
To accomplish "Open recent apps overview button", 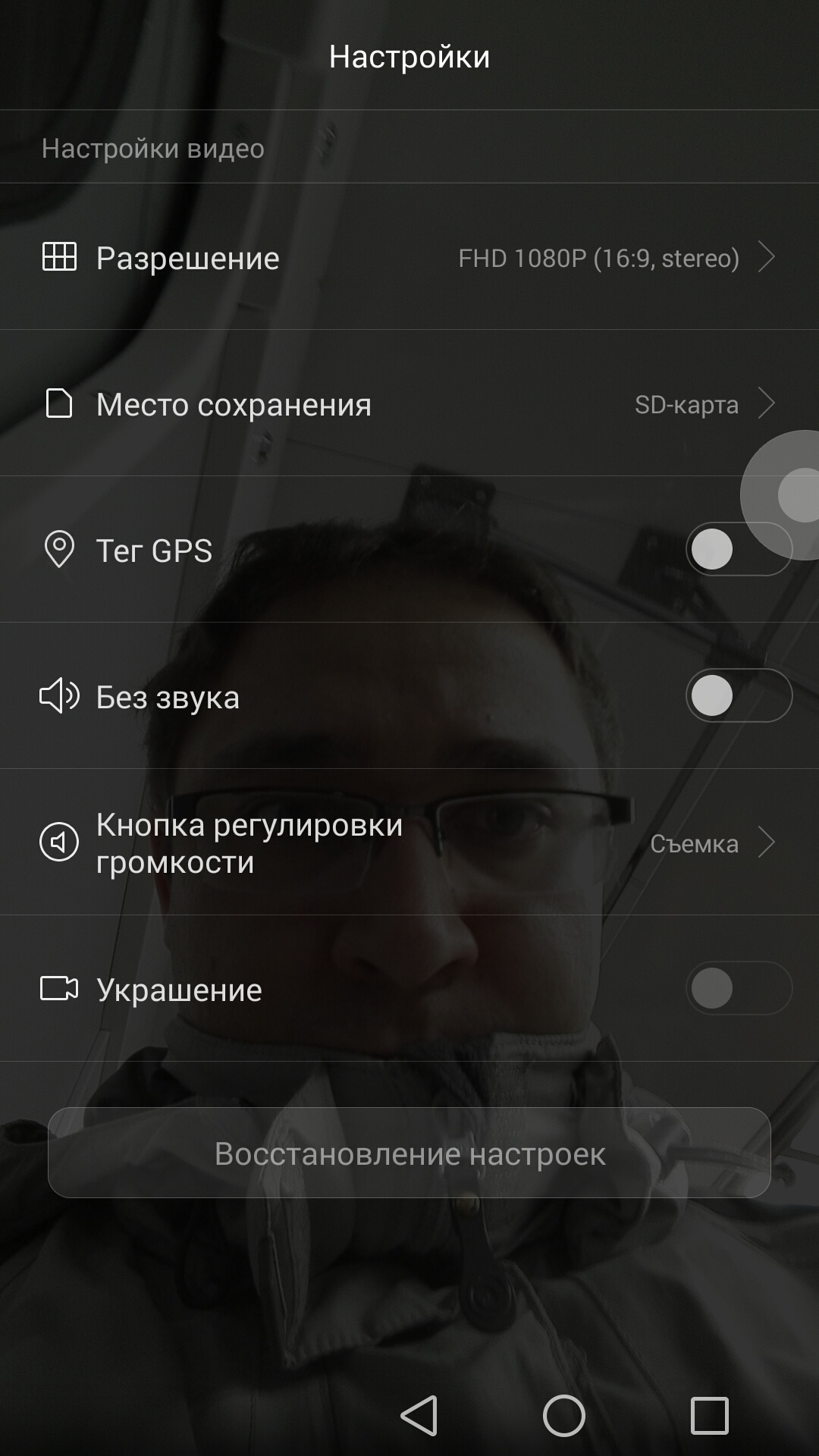I will click(709, 1416).
